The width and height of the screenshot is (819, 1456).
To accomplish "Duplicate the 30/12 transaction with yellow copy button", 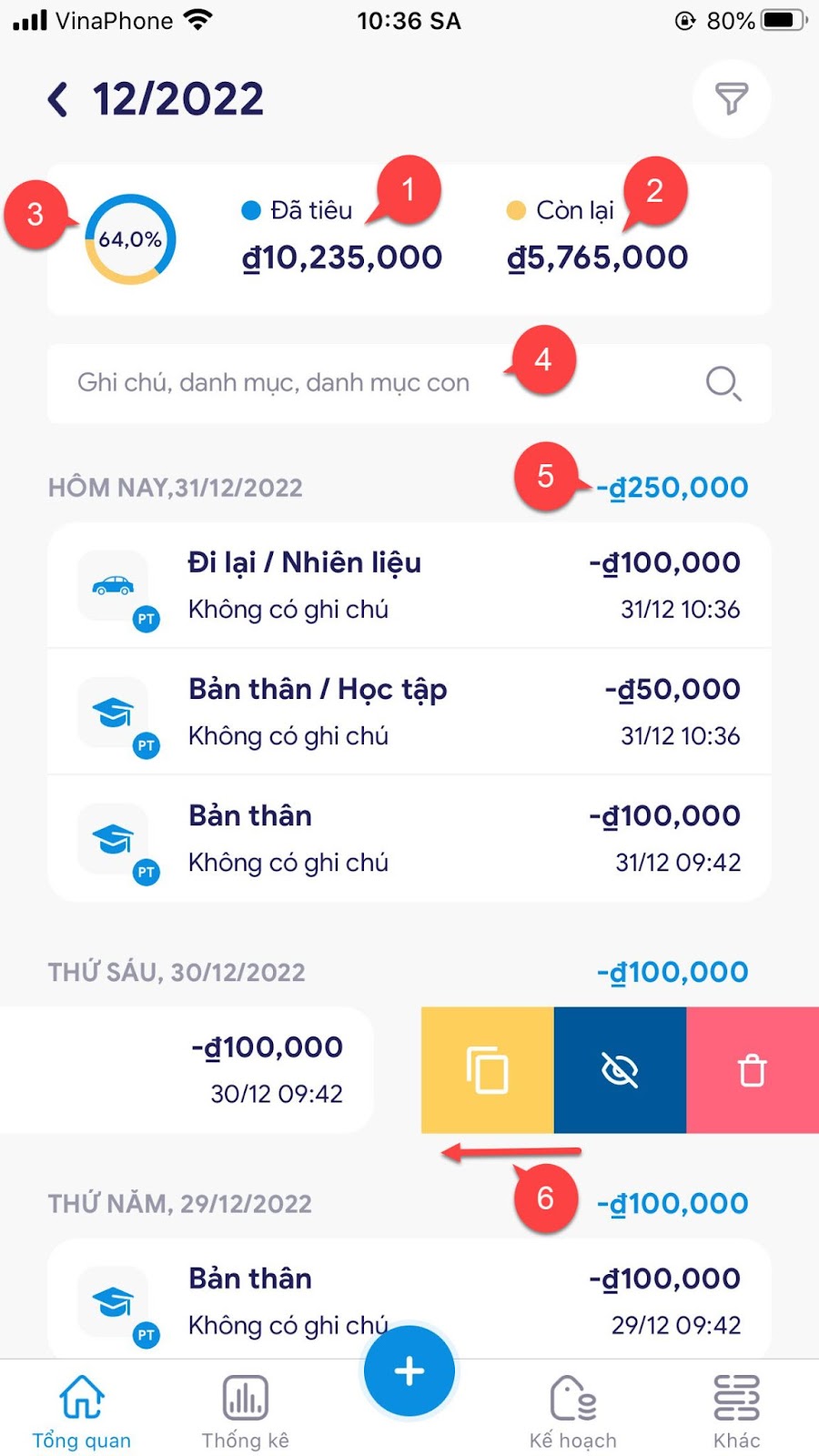I will [488, 1070].
